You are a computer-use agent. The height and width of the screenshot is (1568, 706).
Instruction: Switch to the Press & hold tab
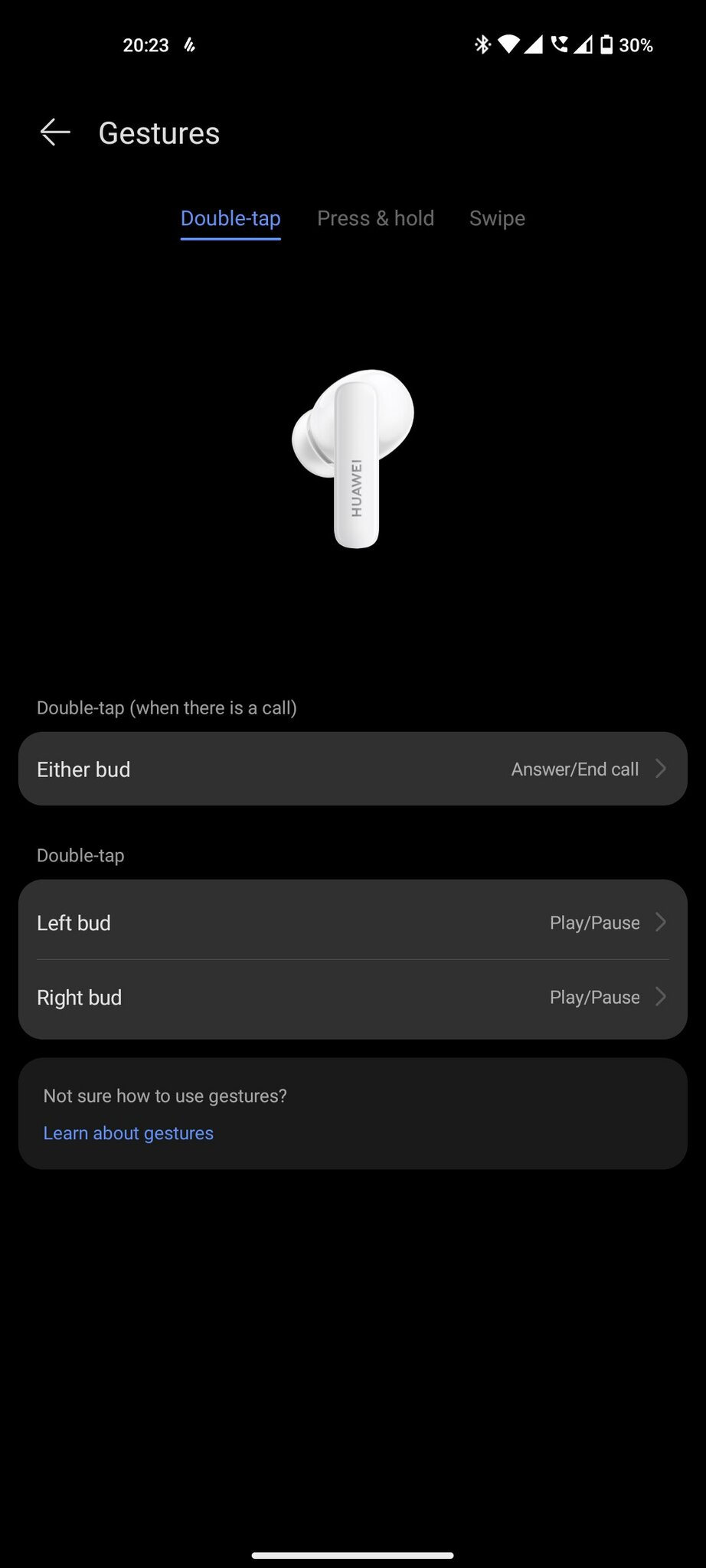pyautogui.click(x=375, y=218)
